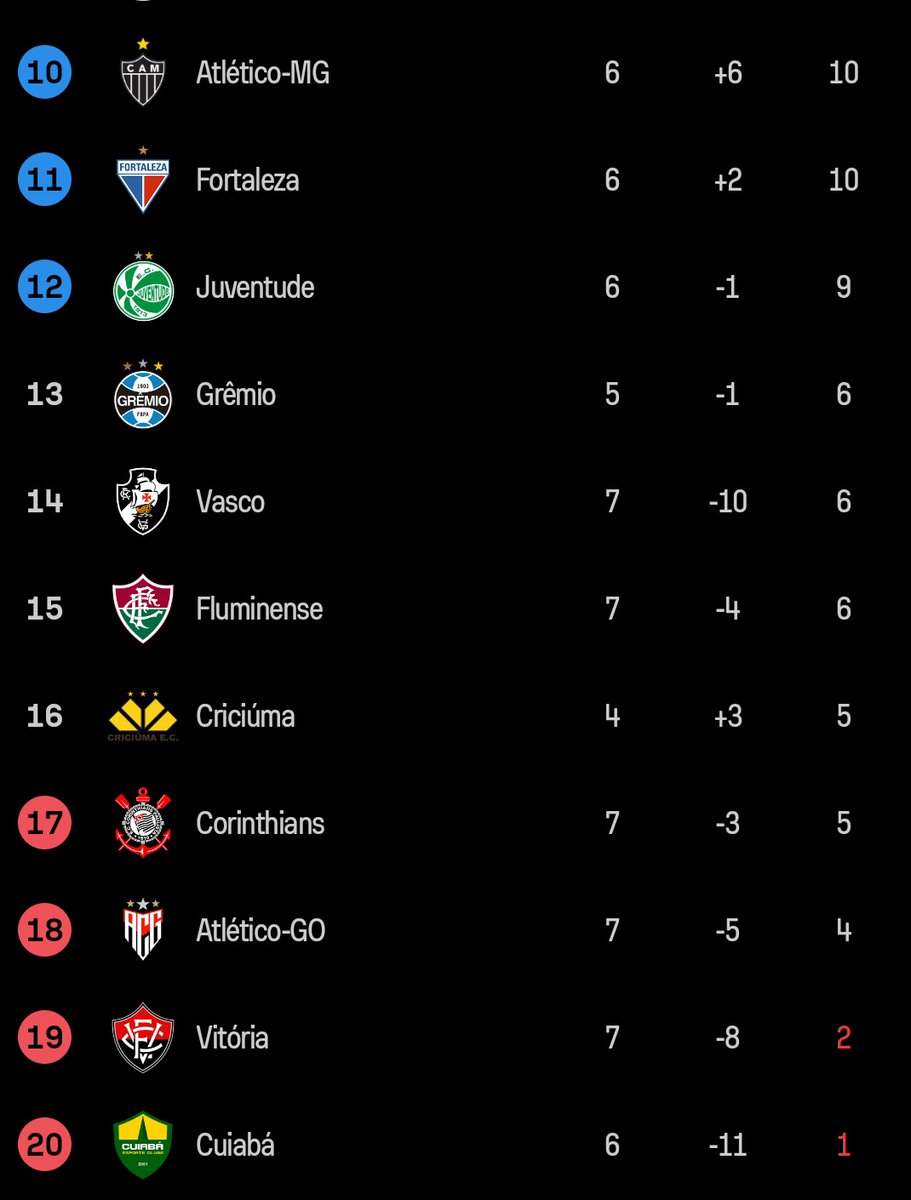Open the Grêmio team row

coord(236,394)
